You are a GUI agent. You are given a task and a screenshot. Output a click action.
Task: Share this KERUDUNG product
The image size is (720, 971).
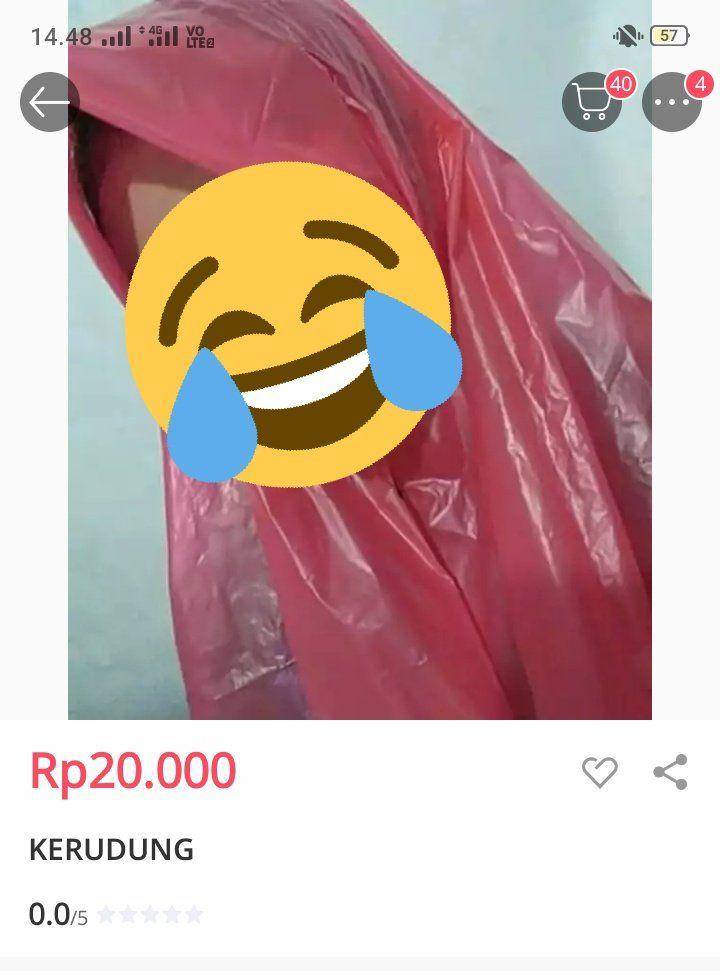tap(670, 772)
